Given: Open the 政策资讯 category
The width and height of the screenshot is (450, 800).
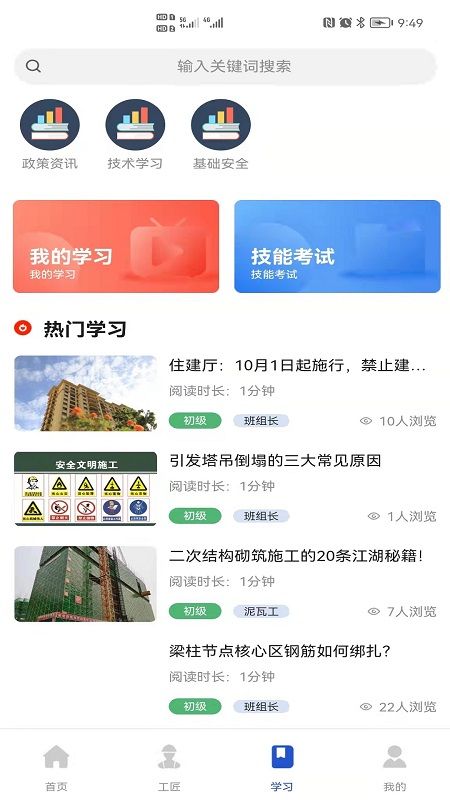Looking at the screenshot, I should (49, 135).
